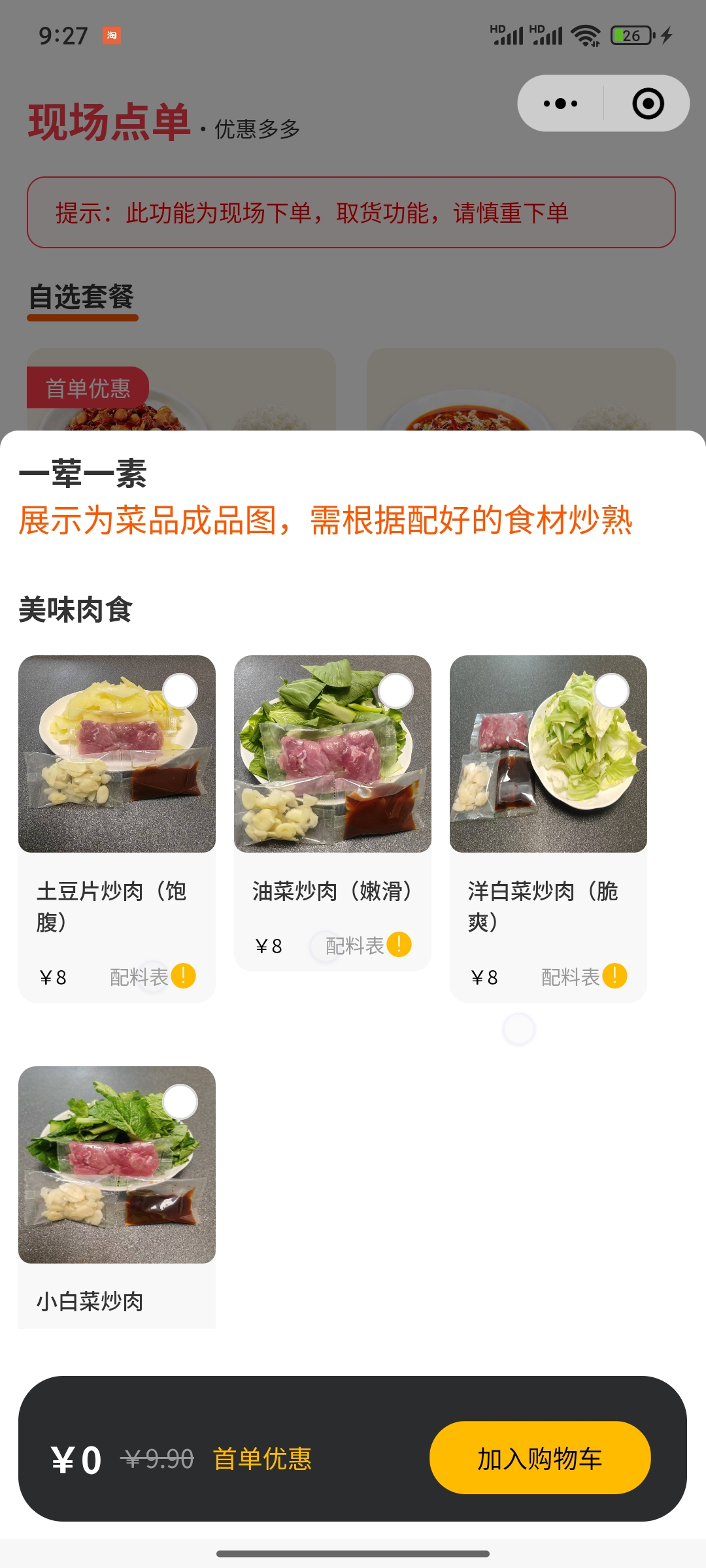Select 小白菜炒肉 radio circle

[x=180, y=1102]
